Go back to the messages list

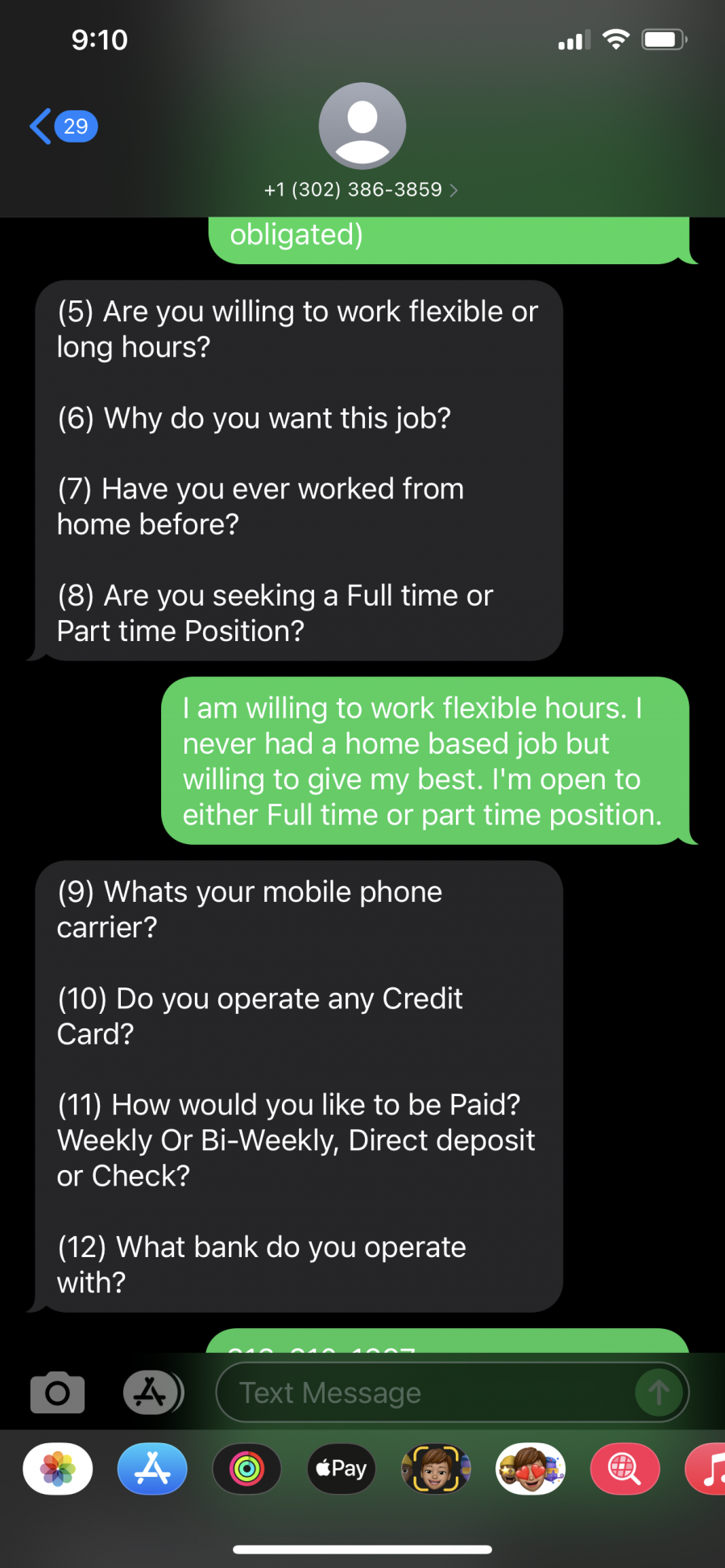tap(64, 126)
